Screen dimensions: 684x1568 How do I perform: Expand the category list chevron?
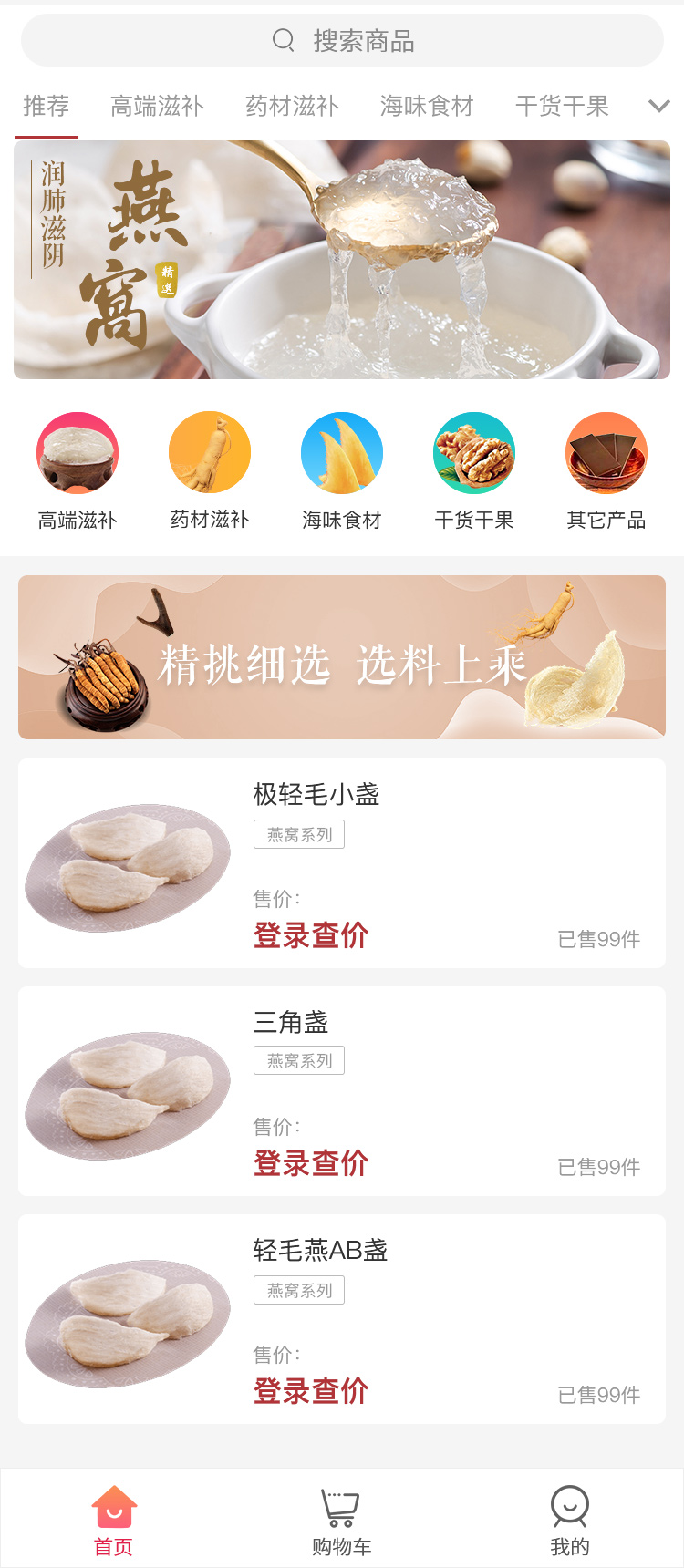click(x=658, y=107)
